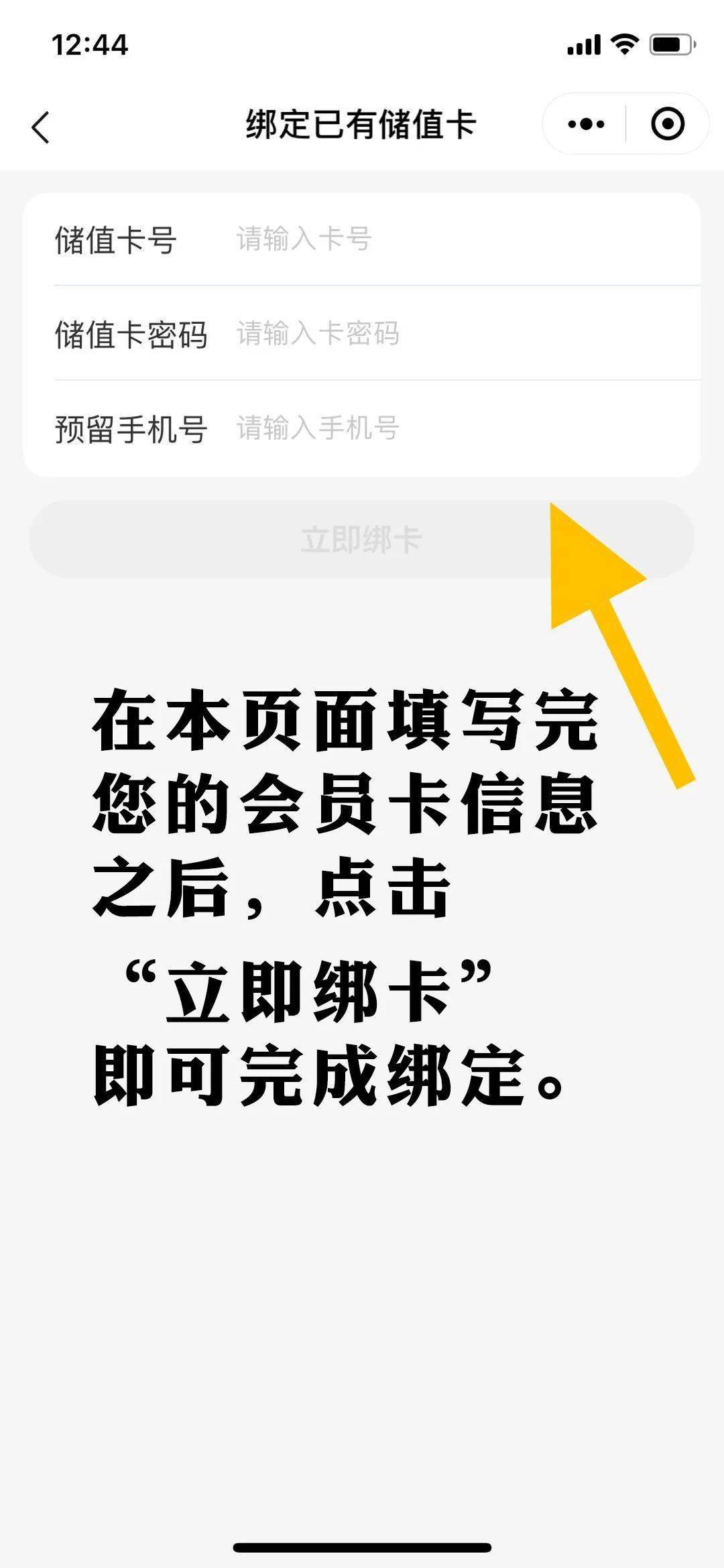Viewport: 724px width, 1568px height.
Task: Close the mini program with the circle icon
Action: coord(667,125)
